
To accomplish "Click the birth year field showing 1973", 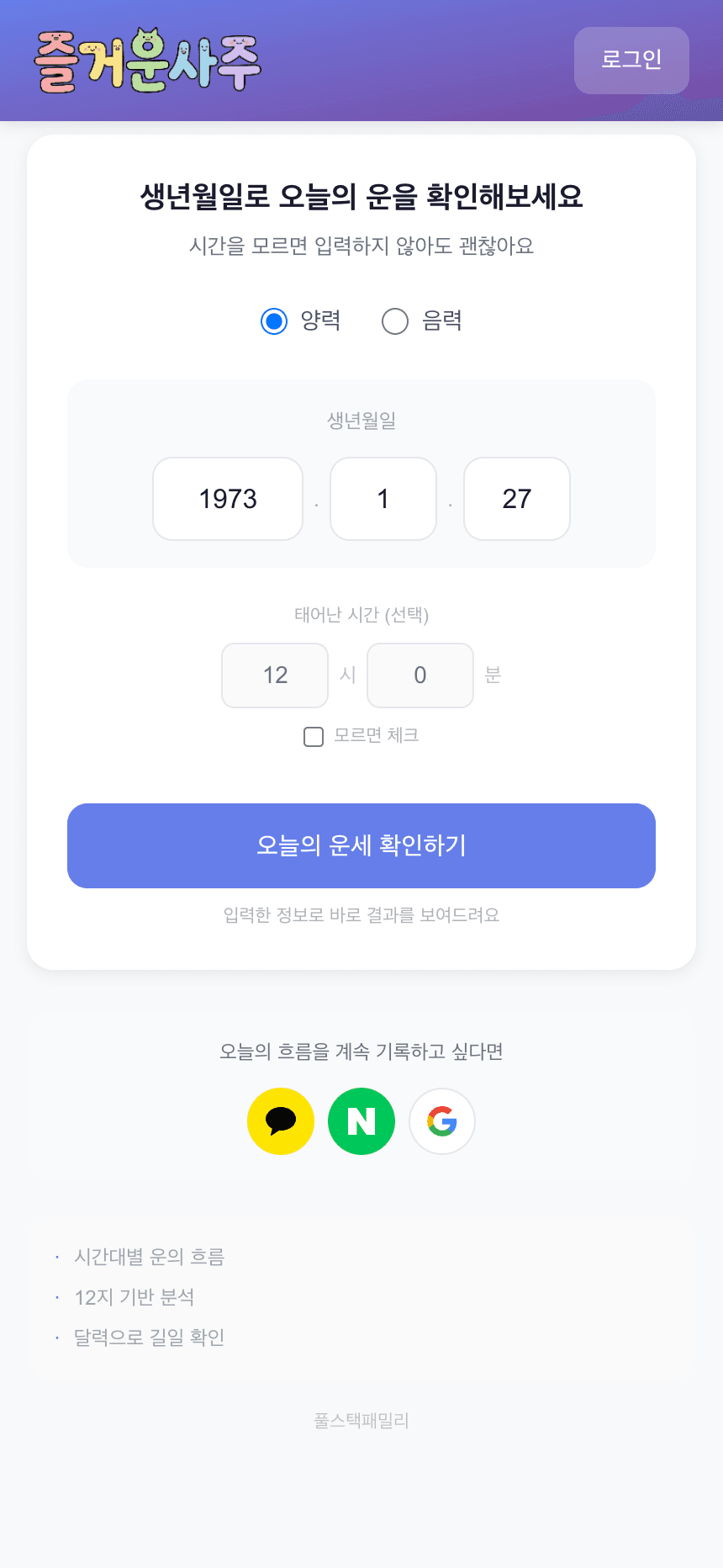I will point(227,499).
